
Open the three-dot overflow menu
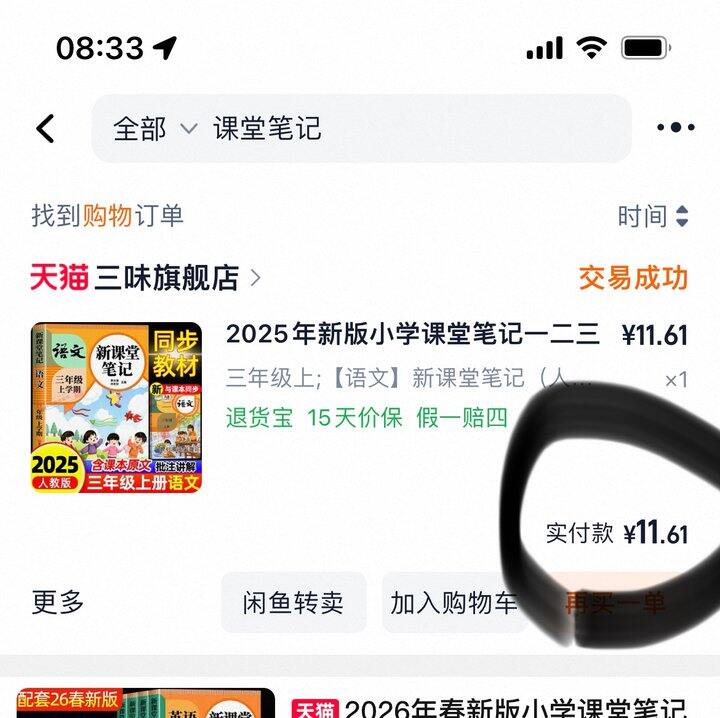pyautogui.click(x=675, y=128)
